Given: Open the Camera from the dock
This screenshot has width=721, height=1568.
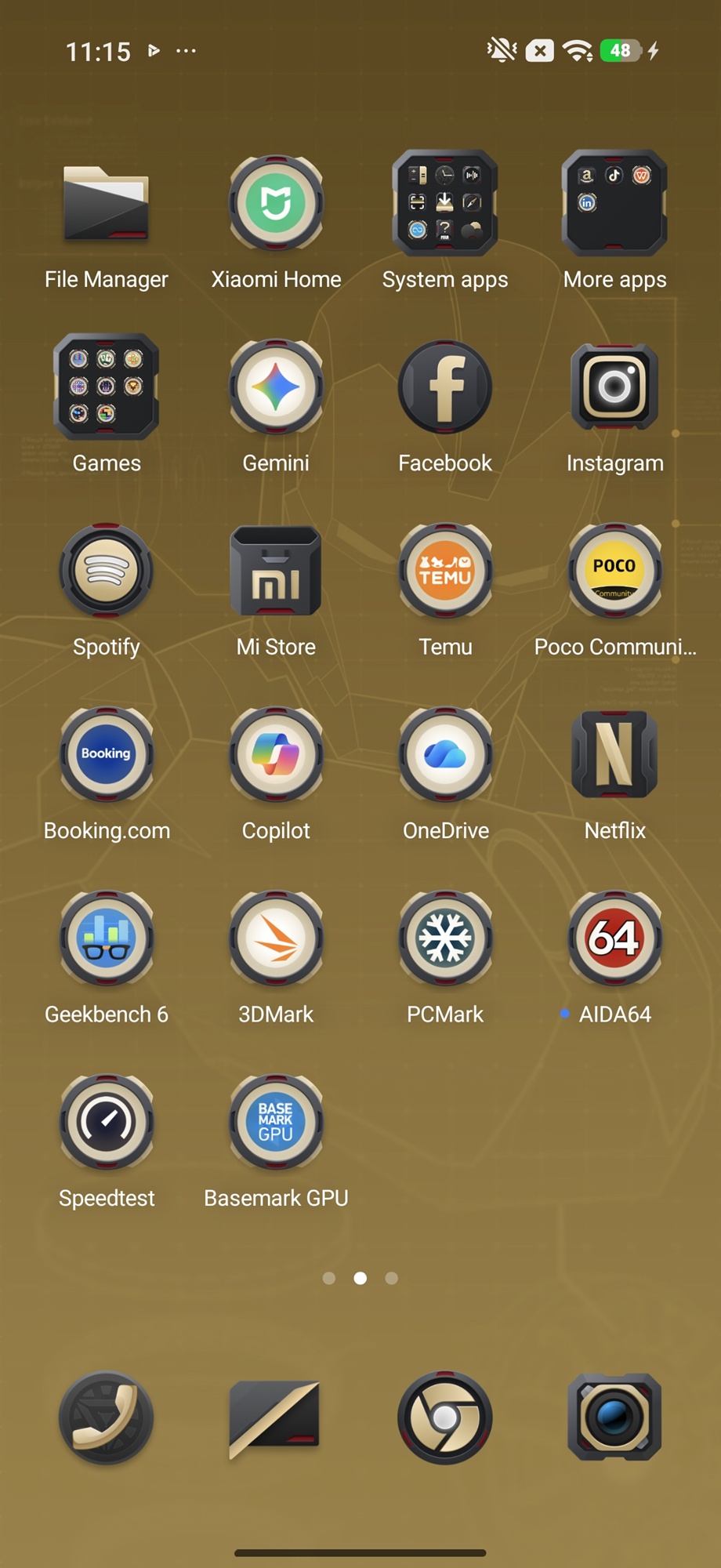Looking at the screenshot, I should click(x=614, y=1417).
